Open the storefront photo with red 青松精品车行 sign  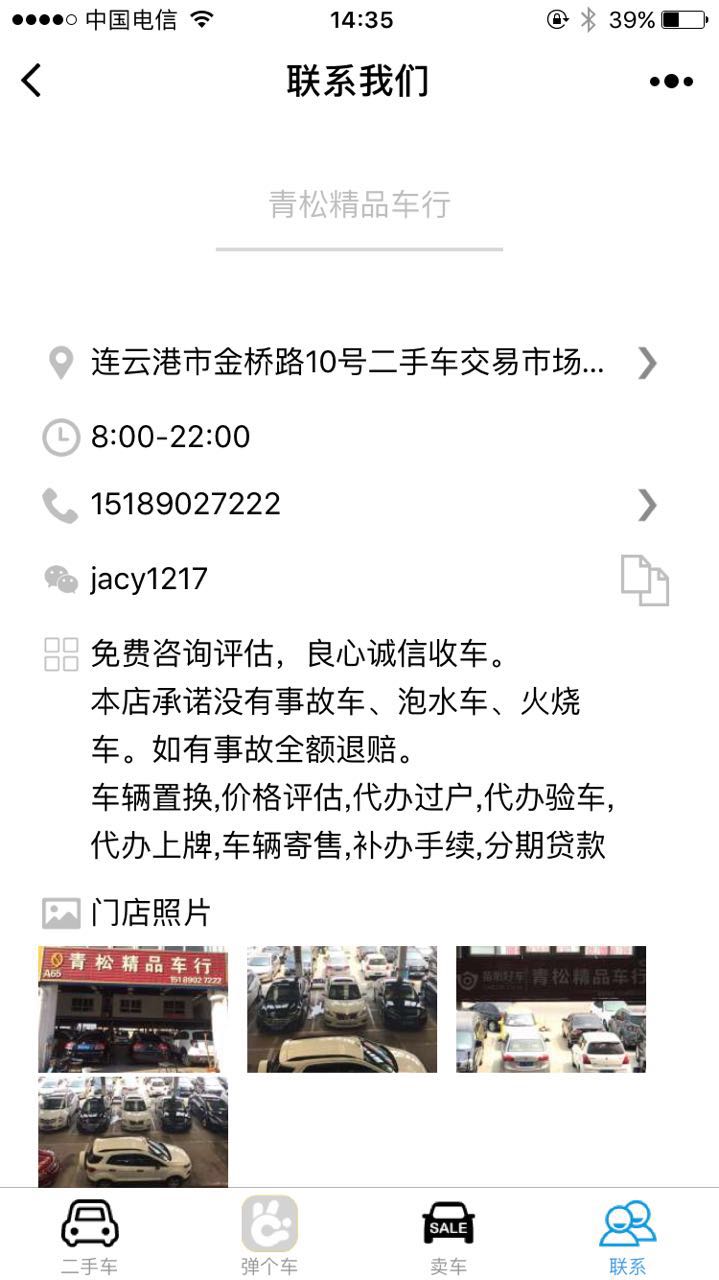click(x=133, y=1009)
